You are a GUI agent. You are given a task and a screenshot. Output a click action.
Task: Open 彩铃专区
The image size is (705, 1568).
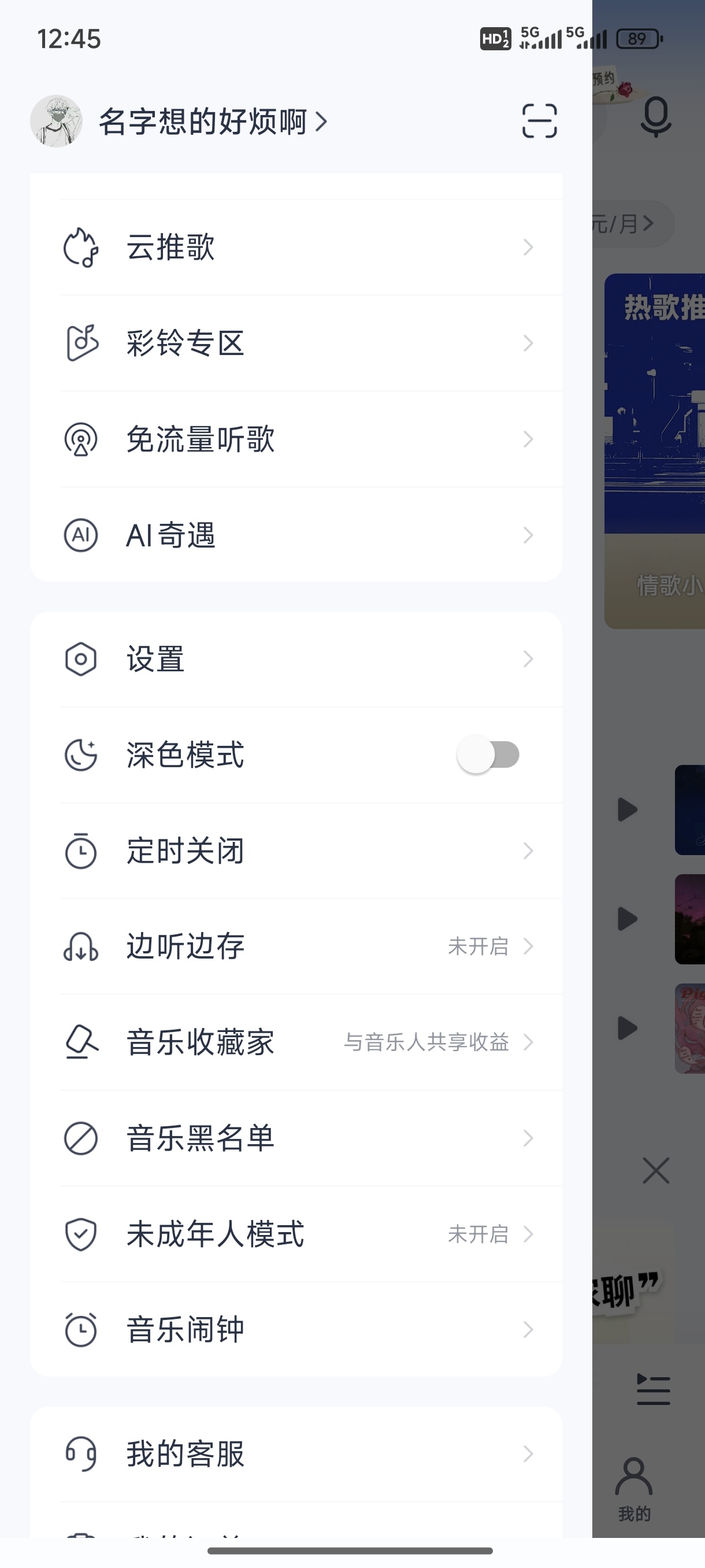pyautogui.click(x=296, y=343)
